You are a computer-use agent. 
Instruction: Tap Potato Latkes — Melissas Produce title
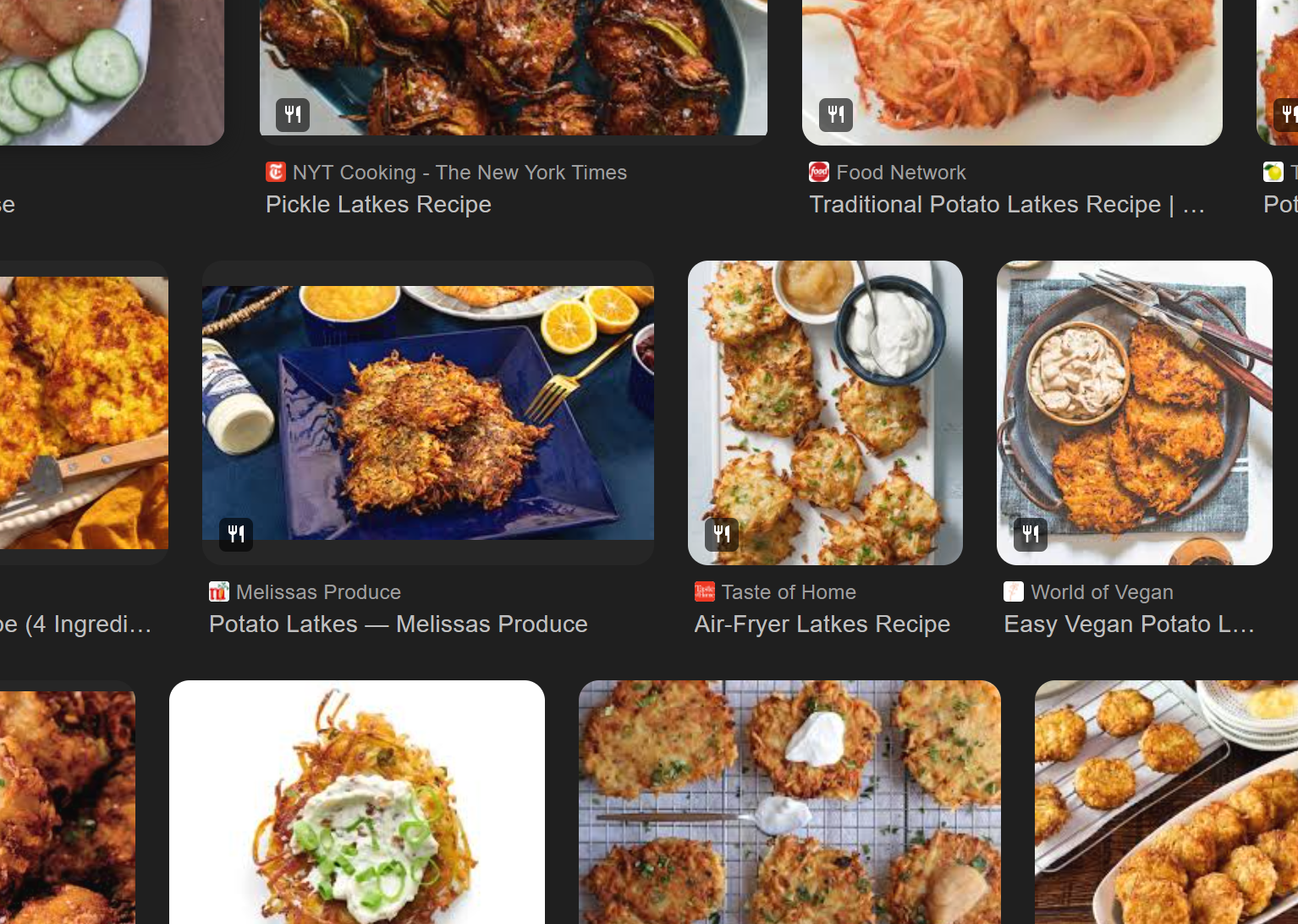click(398, 624)
